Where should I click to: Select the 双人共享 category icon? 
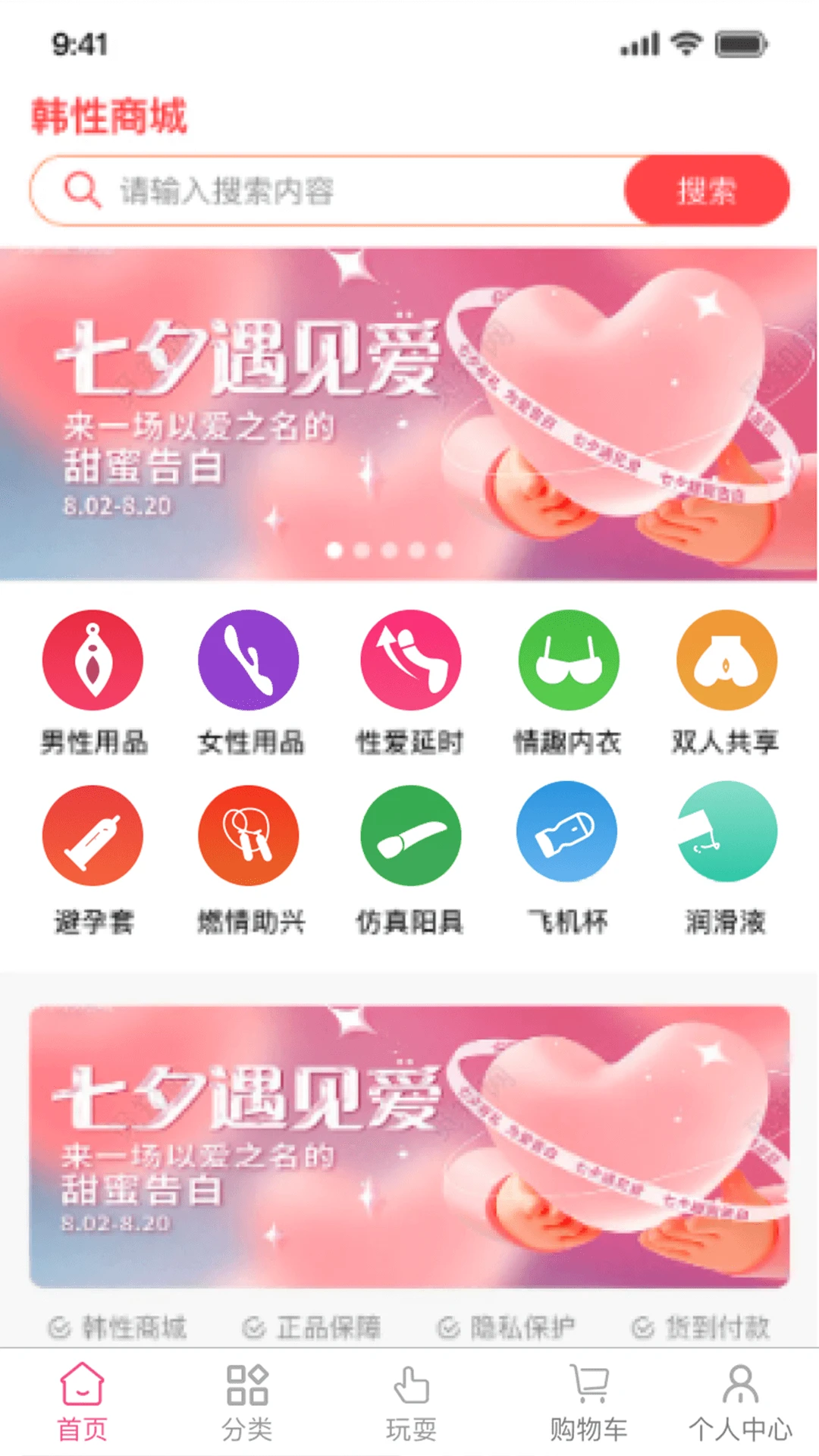coord(726,661)
